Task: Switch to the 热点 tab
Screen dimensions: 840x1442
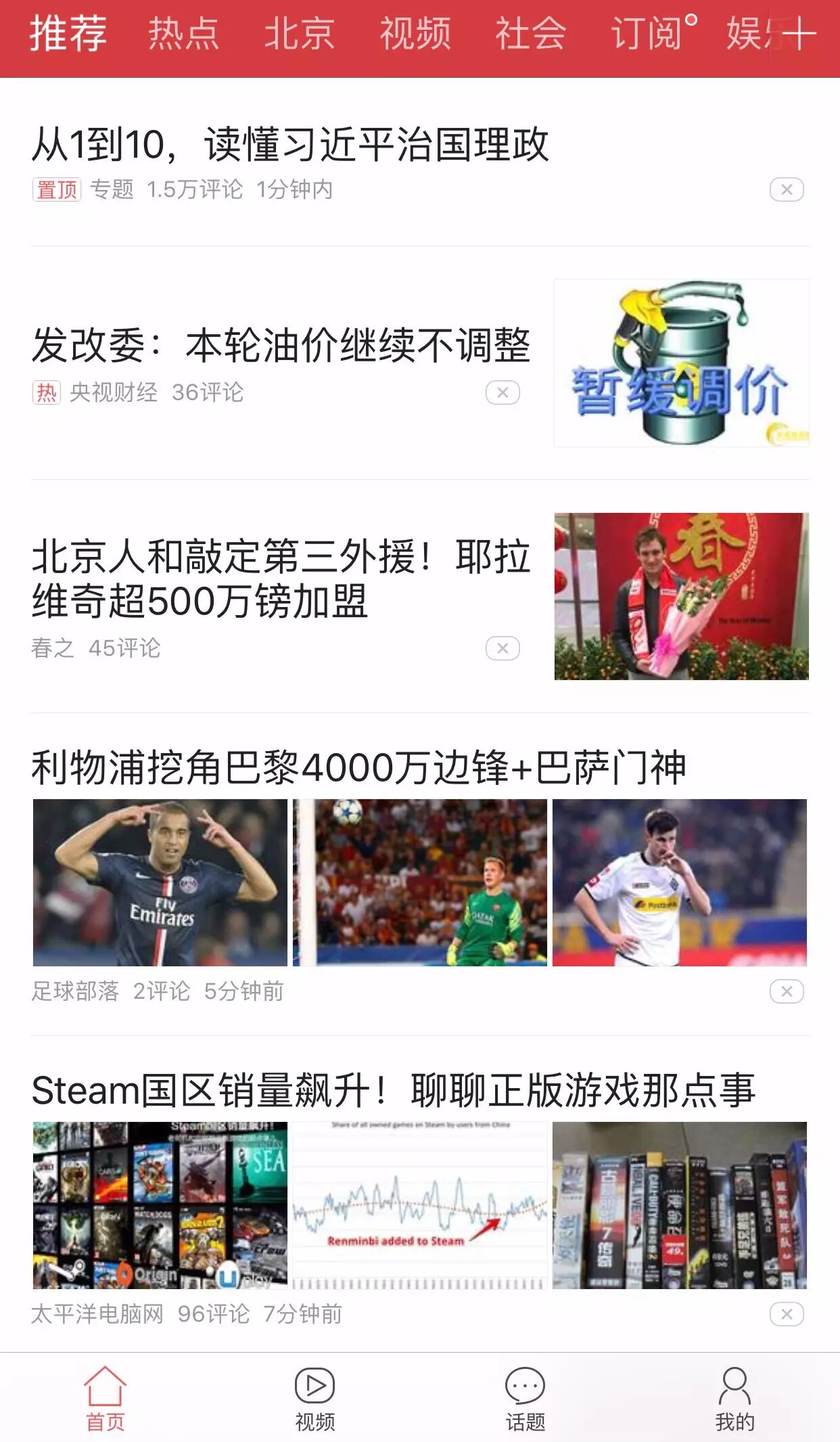Action: pyautogui.click(x=183, y=34)
